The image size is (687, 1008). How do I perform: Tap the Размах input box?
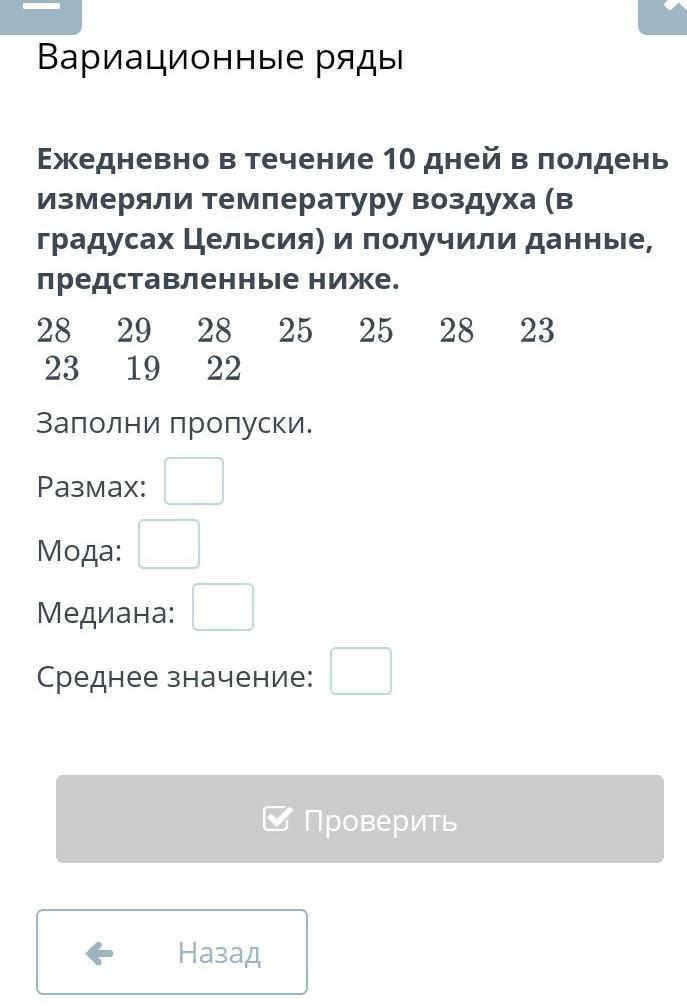194,481
